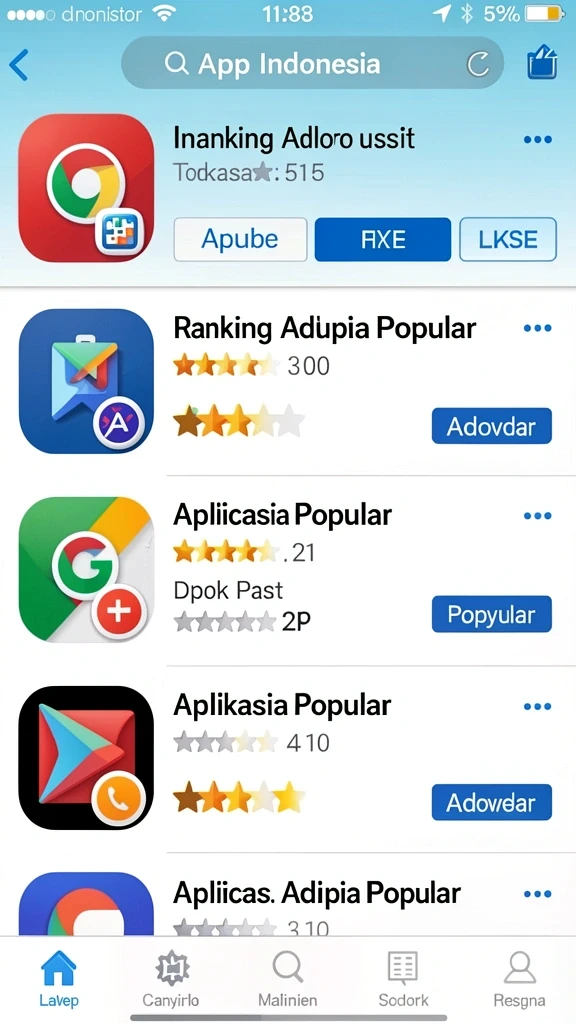Screen dimensions: 576x1024
Task: Go back with the top-left arrow
Action: [x=19, y=65]
